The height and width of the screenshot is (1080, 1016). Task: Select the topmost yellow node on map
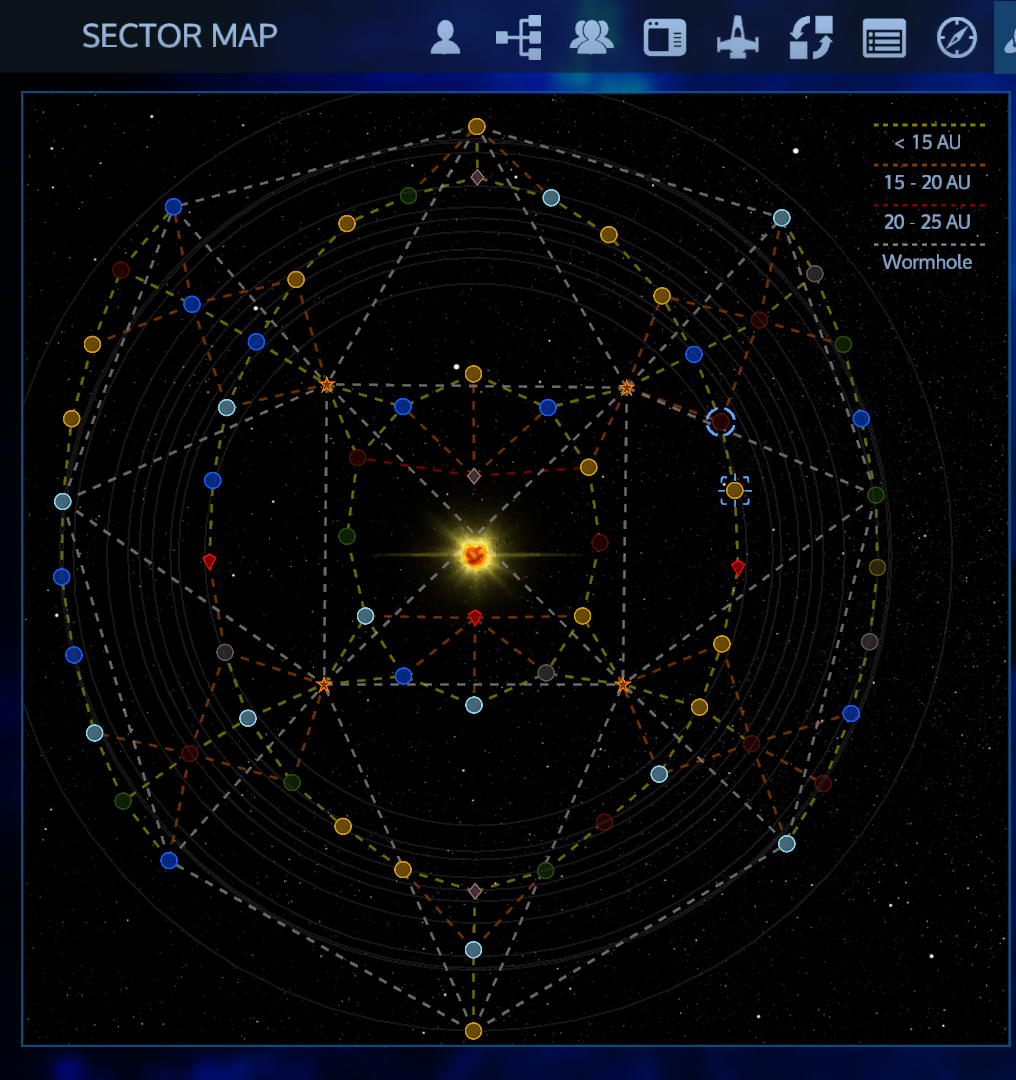(x=477, y=127)
